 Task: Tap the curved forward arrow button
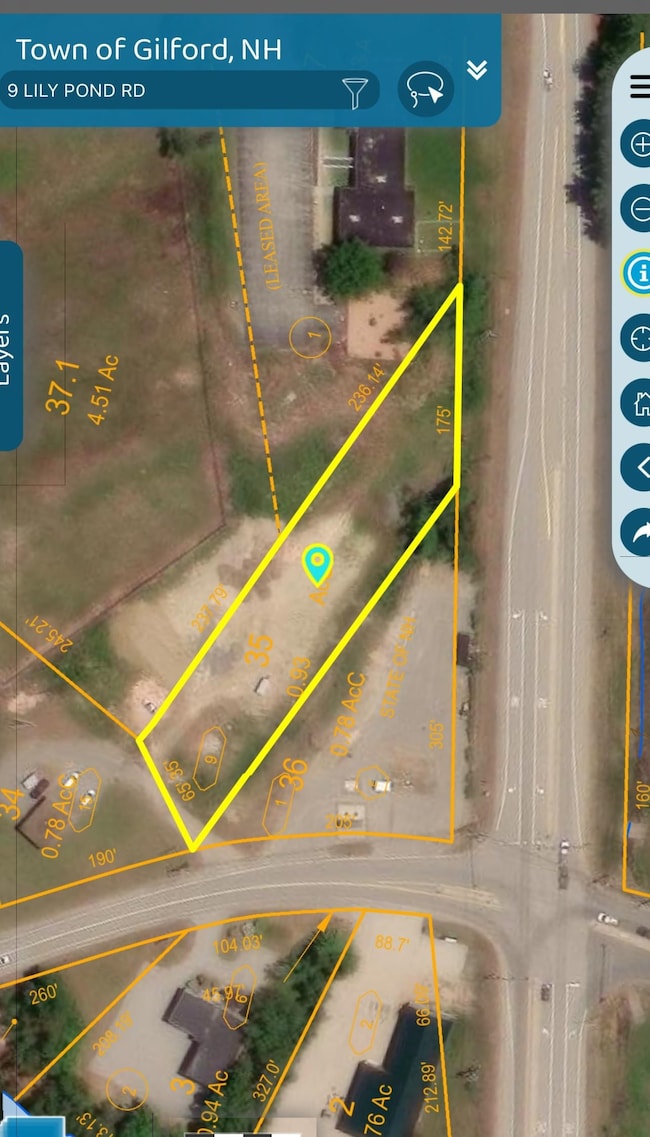[637, 532]
